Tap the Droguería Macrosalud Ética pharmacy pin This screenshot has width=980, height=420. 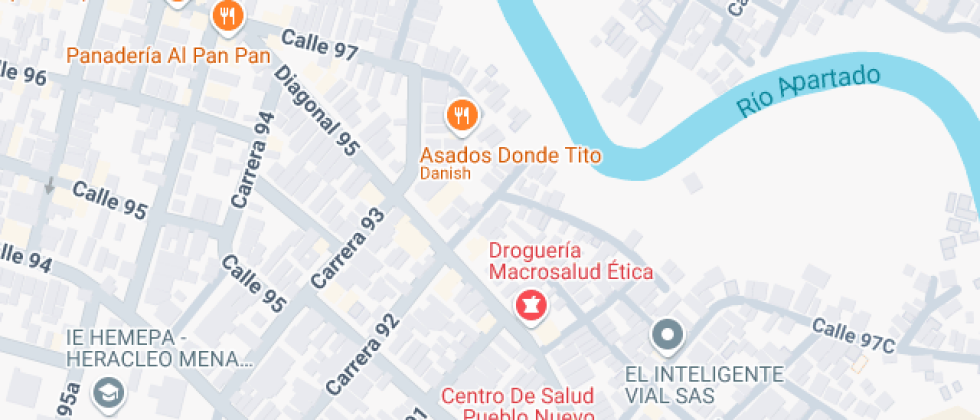click(x=531, y=304)
